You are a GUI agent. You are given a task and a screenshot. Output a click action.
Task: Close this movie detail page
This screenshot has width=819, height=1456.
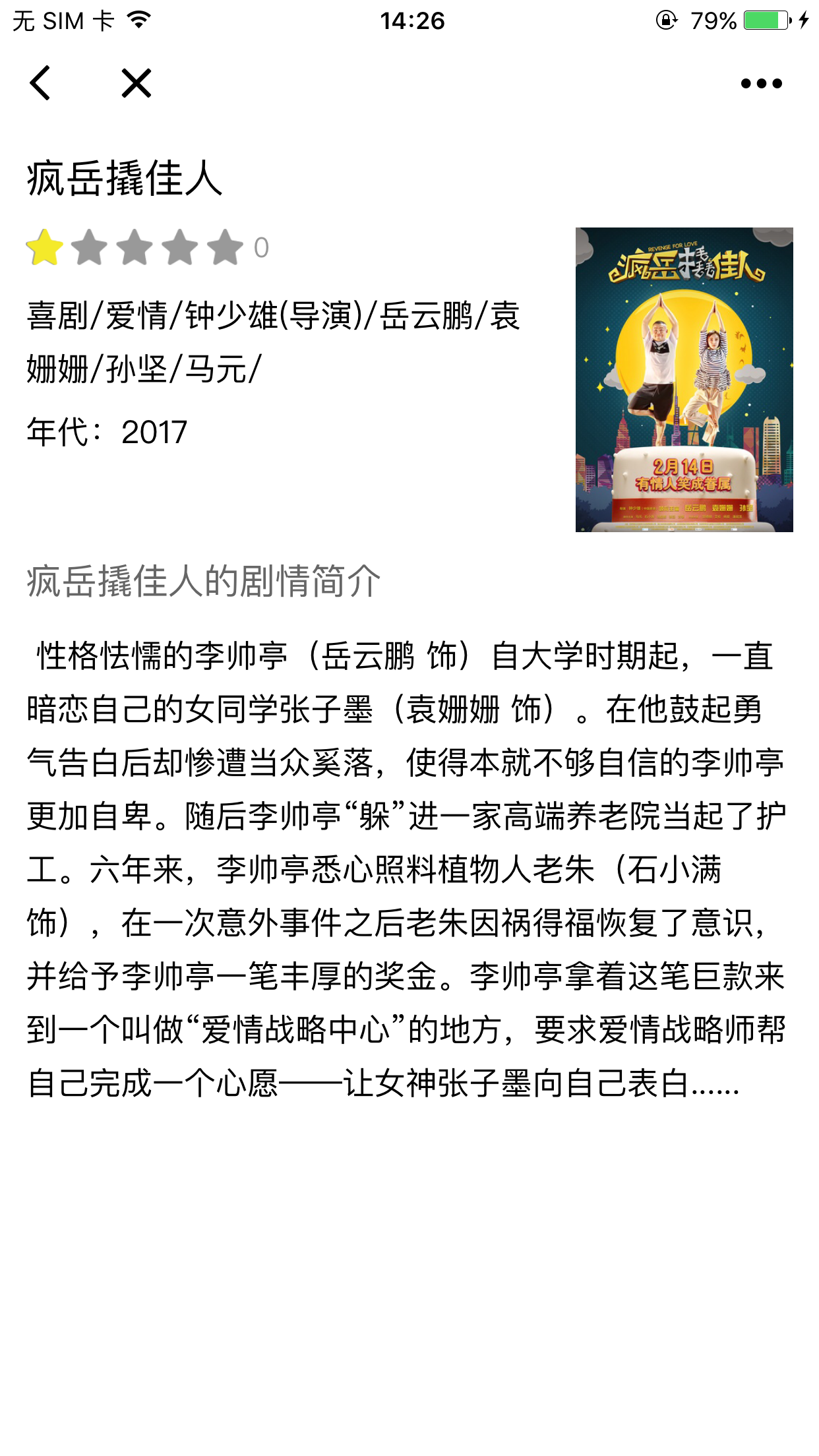(x=136, y=83)
